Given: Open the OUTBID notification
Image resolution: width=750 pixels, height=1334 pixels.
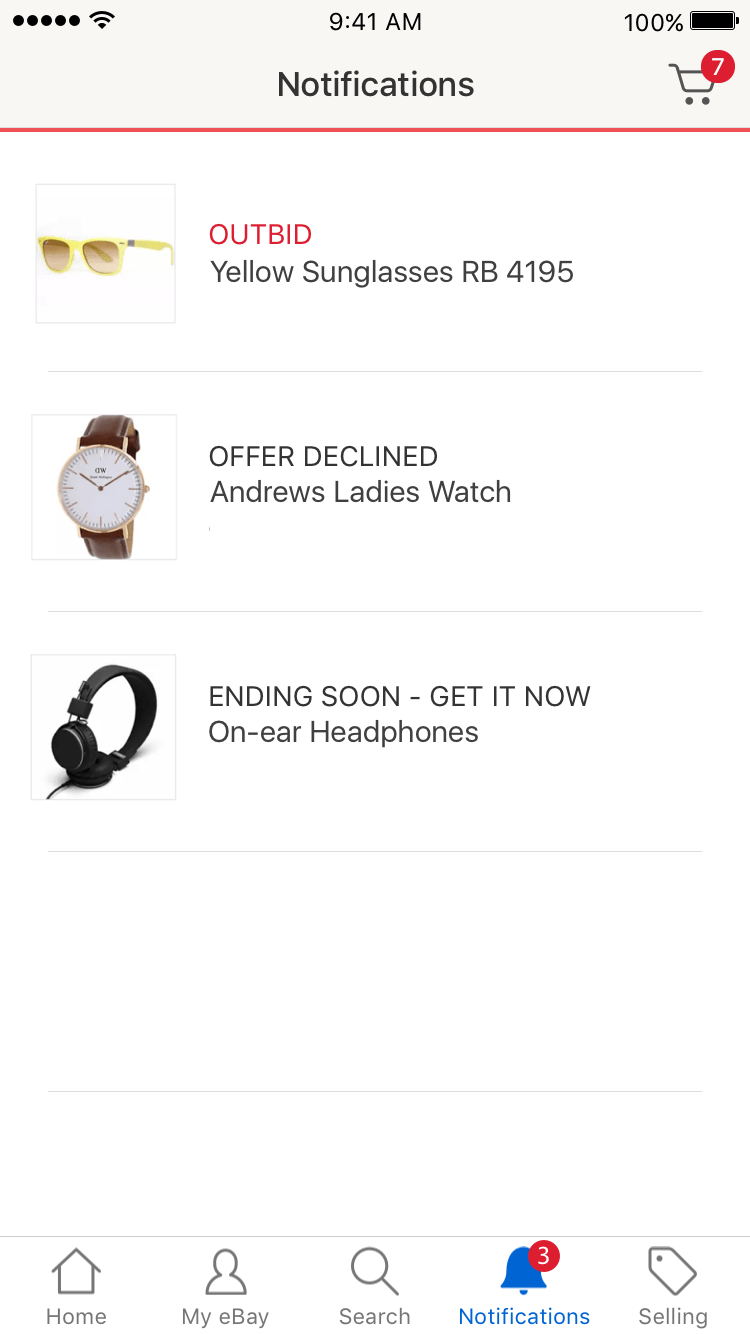Looking at the screenshot, I should [260, 234].
